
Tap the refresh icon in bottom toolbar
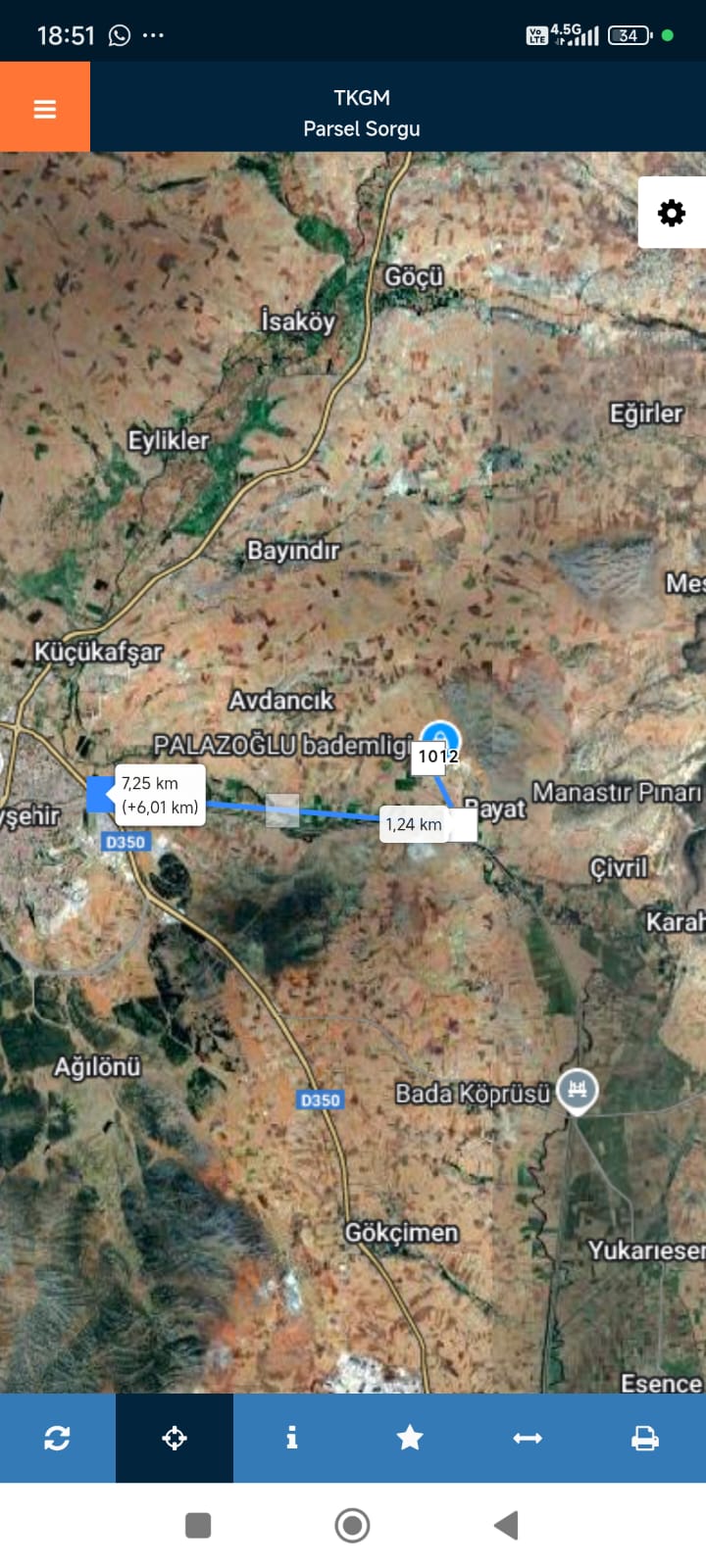(57, 1438)
